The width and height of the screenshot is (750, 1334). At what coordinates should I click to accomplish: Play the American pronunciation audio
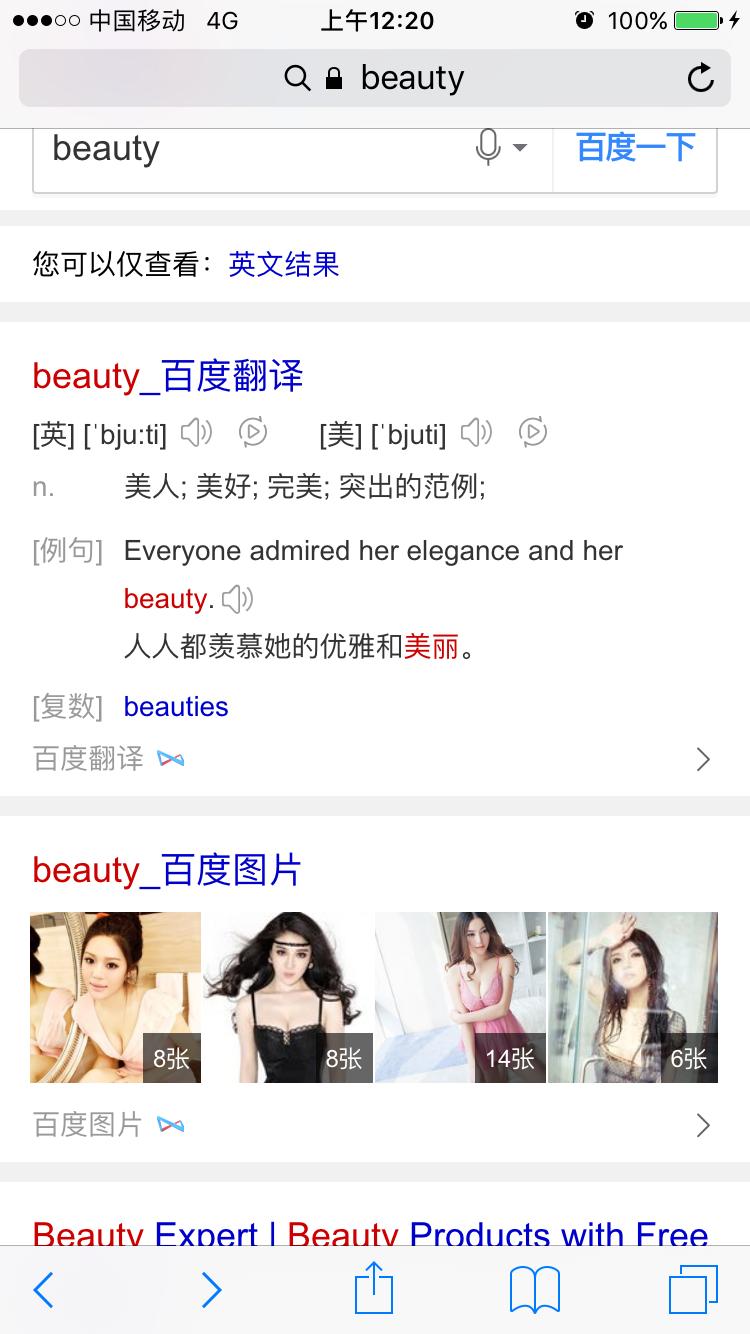pyautogui.click(x=477, y=433)
